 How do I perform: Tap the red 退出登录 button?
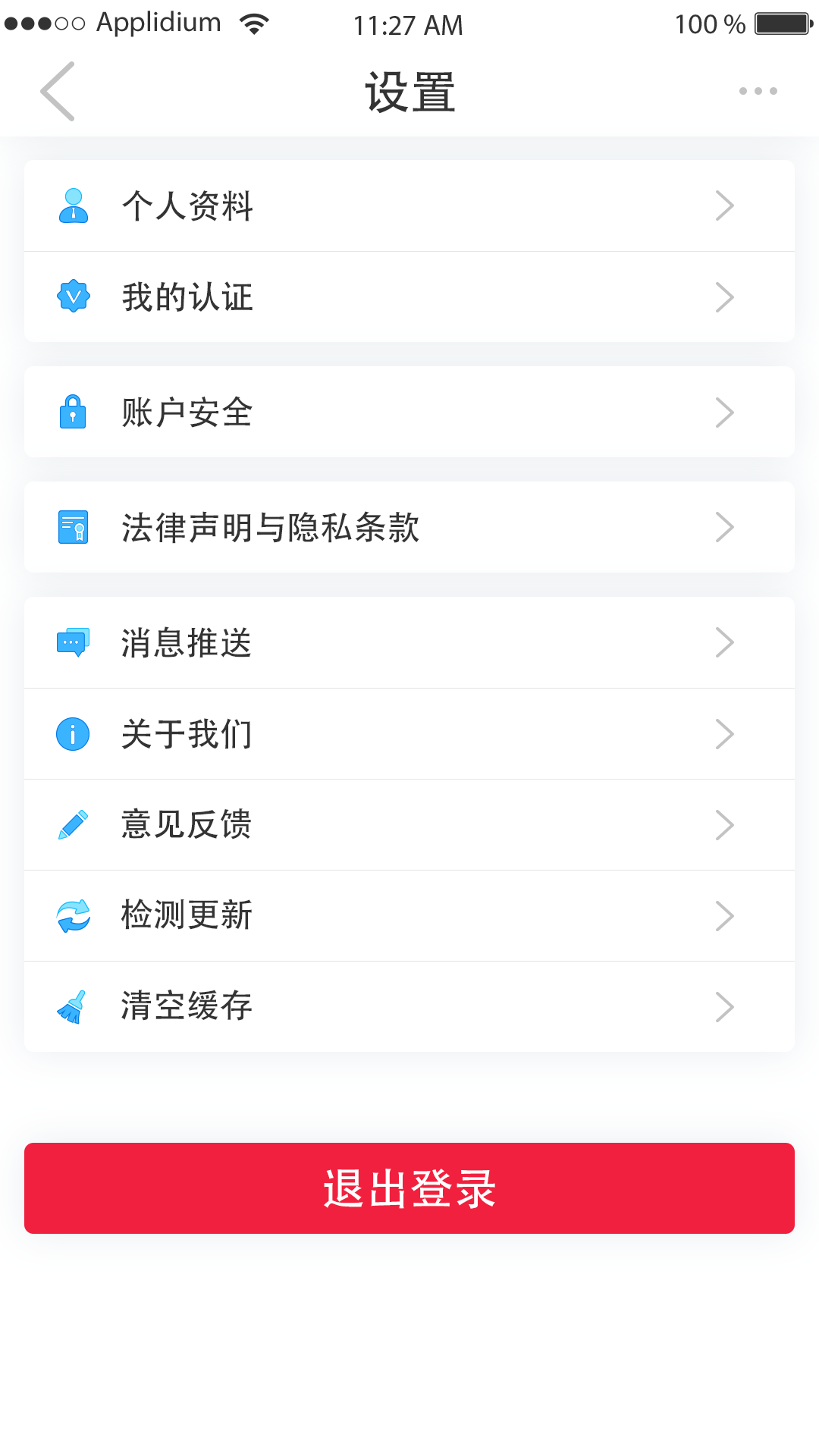(409, 1188)
